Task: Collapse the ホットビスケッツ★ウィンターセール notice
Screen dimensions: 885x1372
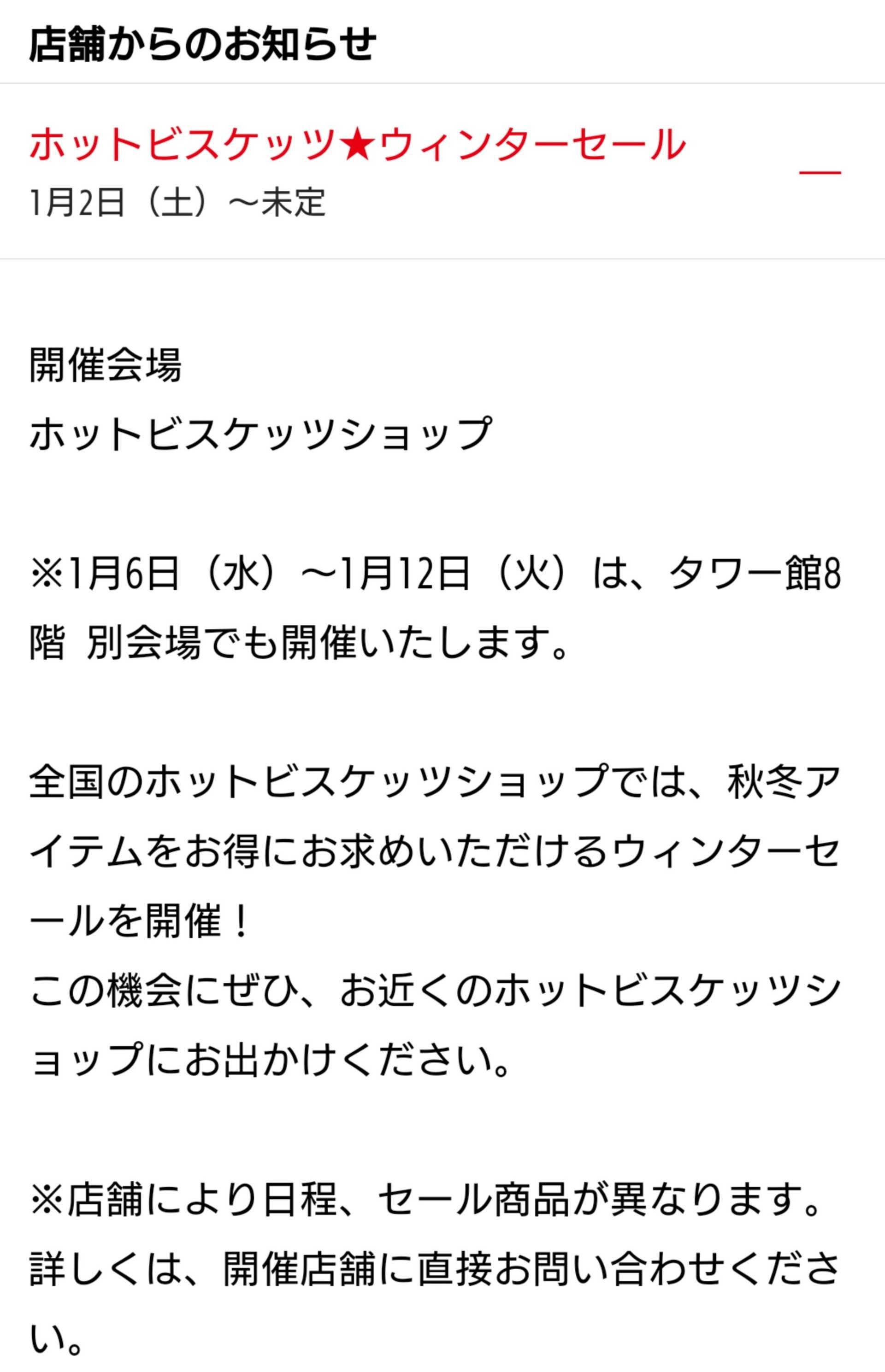Action: tap(820, 172)
